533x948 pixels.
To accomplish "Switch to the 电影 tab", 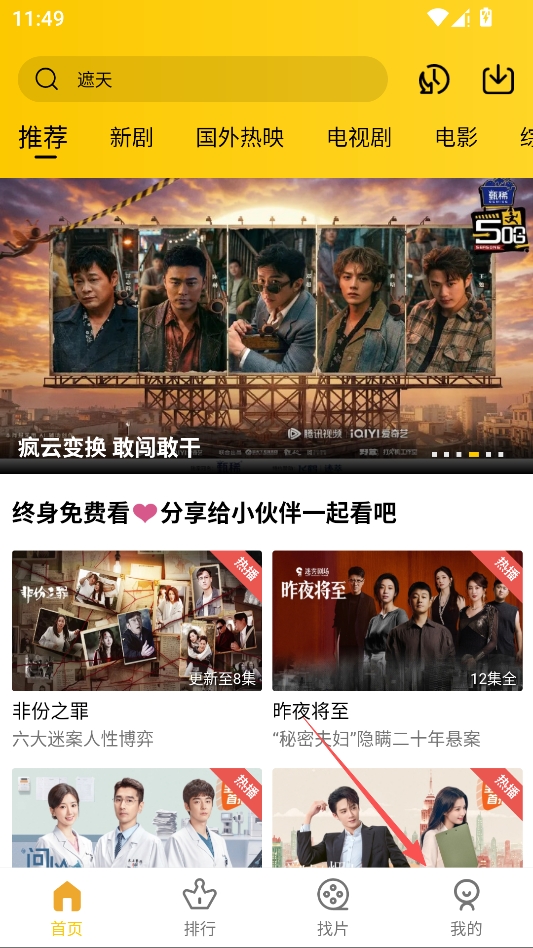I will [457, 138].
